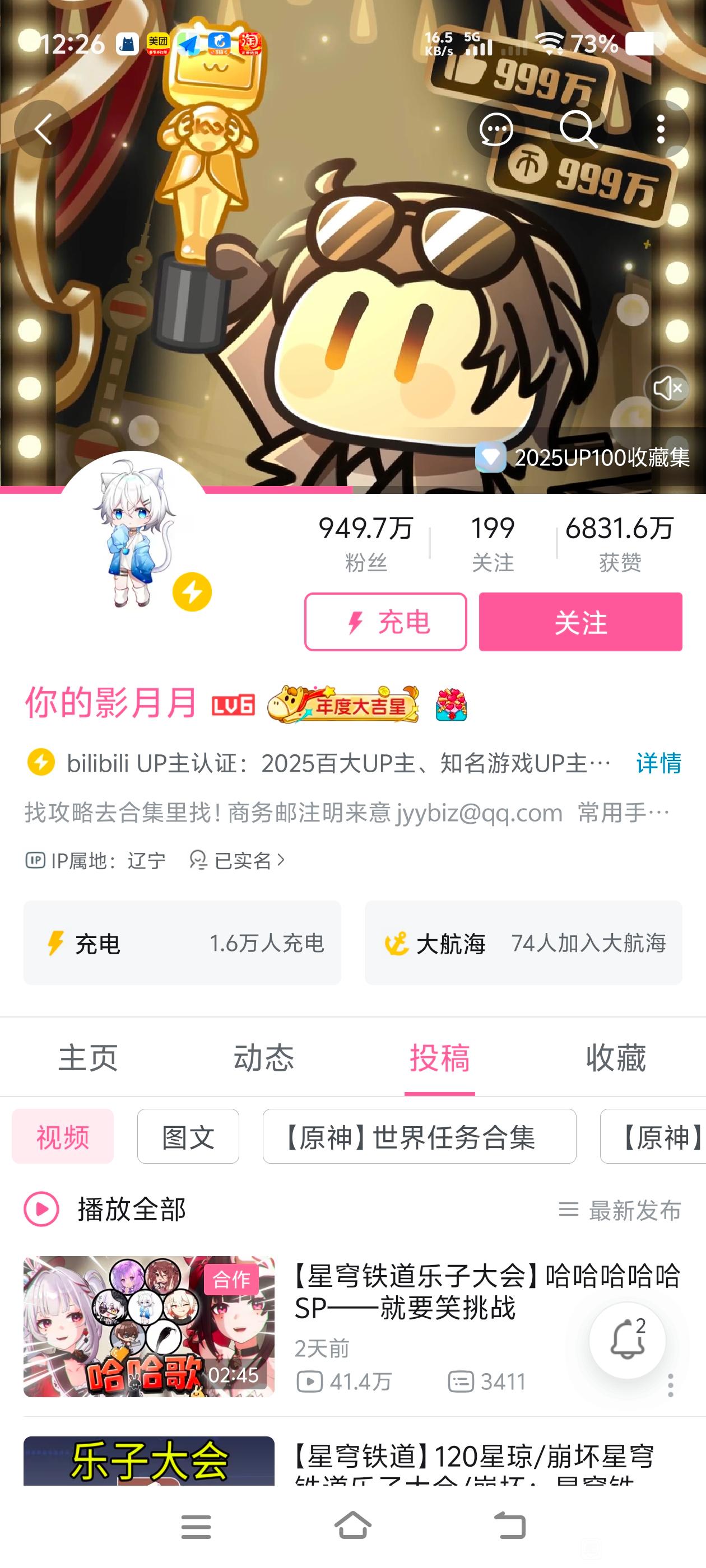Select the 图文 filter chip
Viewport: 706px width, 1568px height.
pos(188,1136)
